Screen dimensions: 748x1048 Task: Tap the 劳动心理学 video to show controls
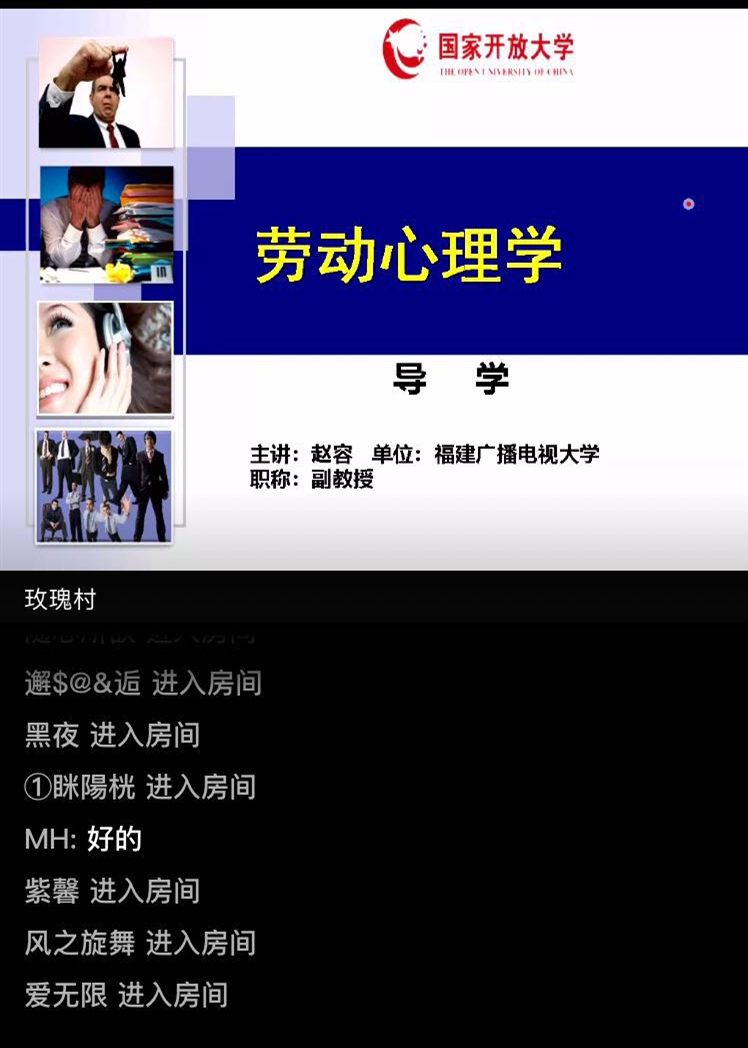pyautogui.click(x=374, y=290)
